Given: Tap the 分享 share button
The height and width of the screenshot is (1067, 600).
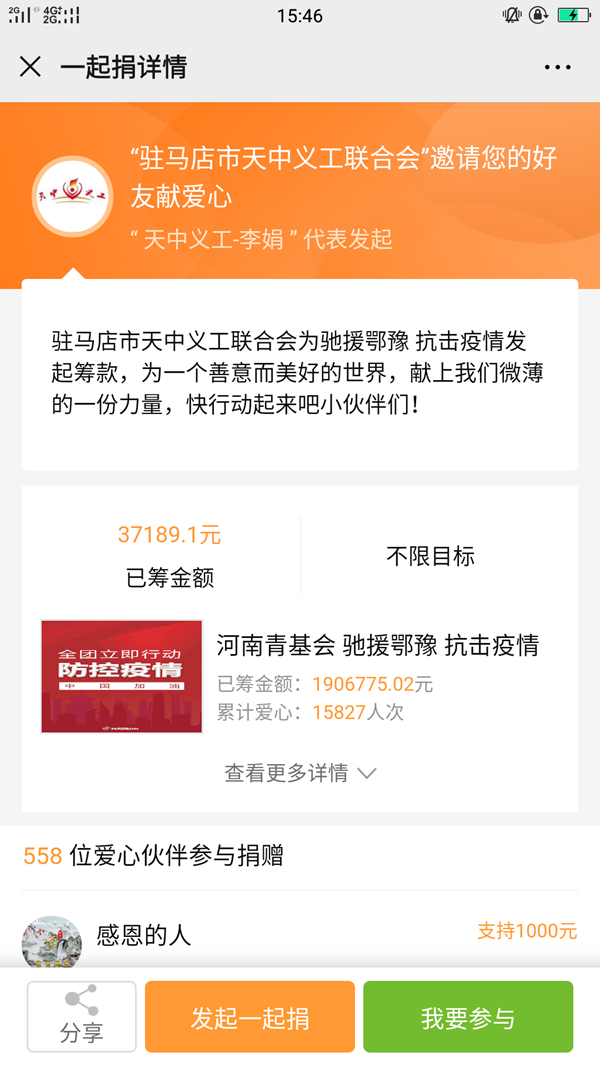Looking at the screenshot, I should tap(81, 1016).
